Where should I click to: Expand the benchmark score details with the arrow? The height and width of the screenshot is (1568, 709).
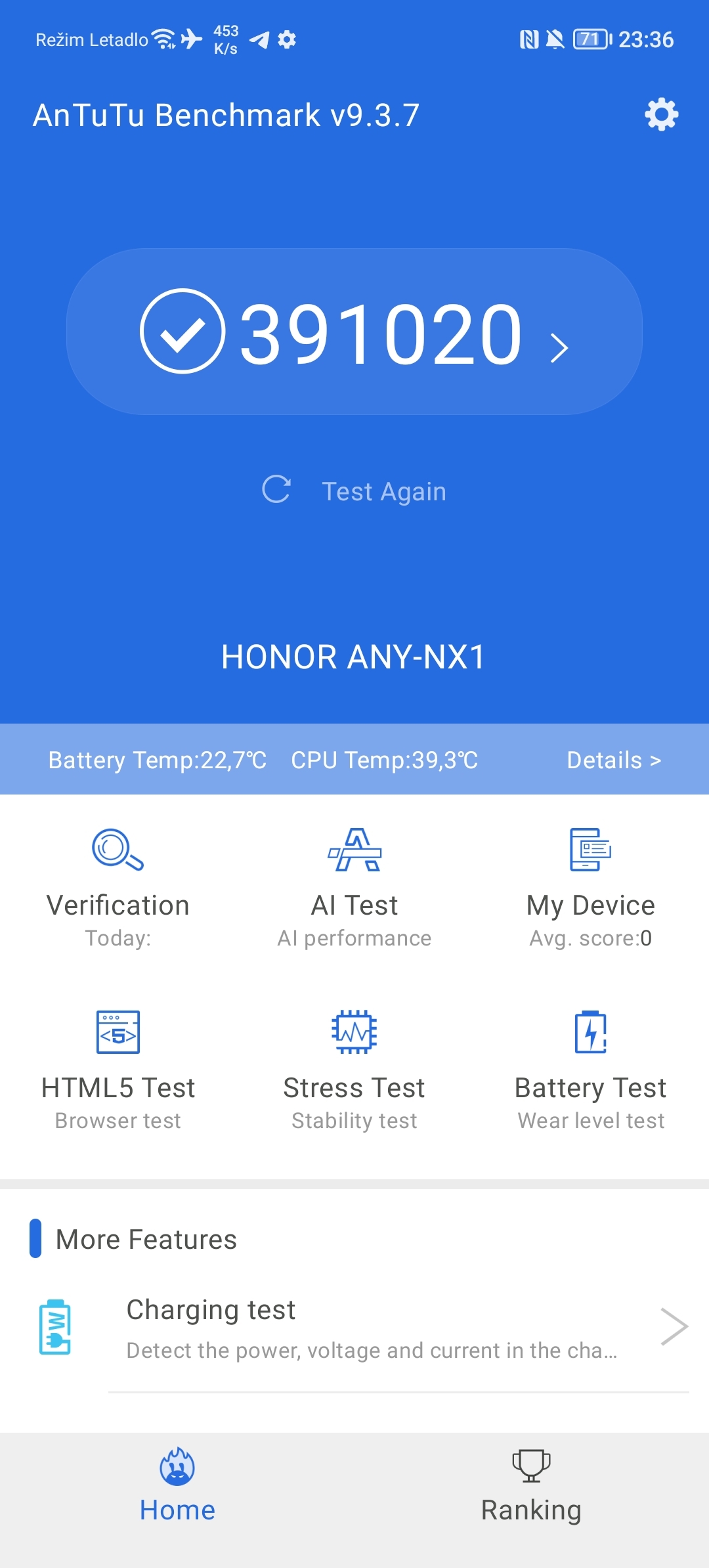click(x=559, y=346)
